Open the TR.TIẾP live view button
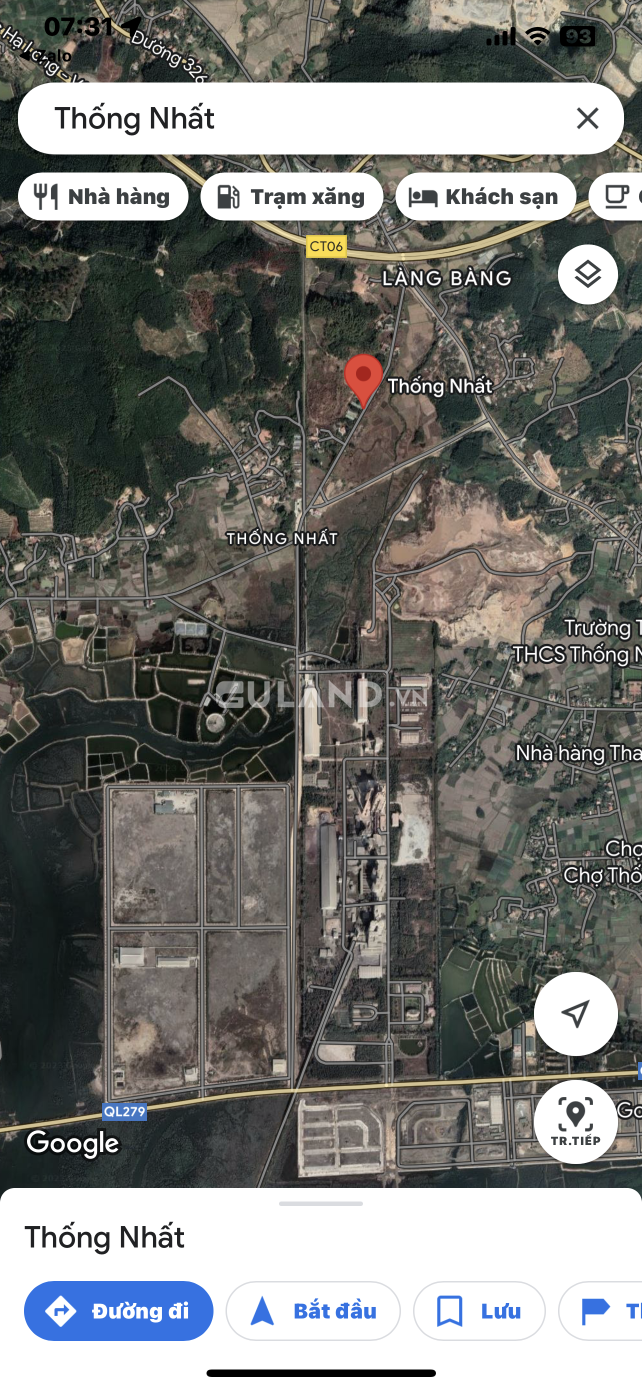 point(575,1122)
